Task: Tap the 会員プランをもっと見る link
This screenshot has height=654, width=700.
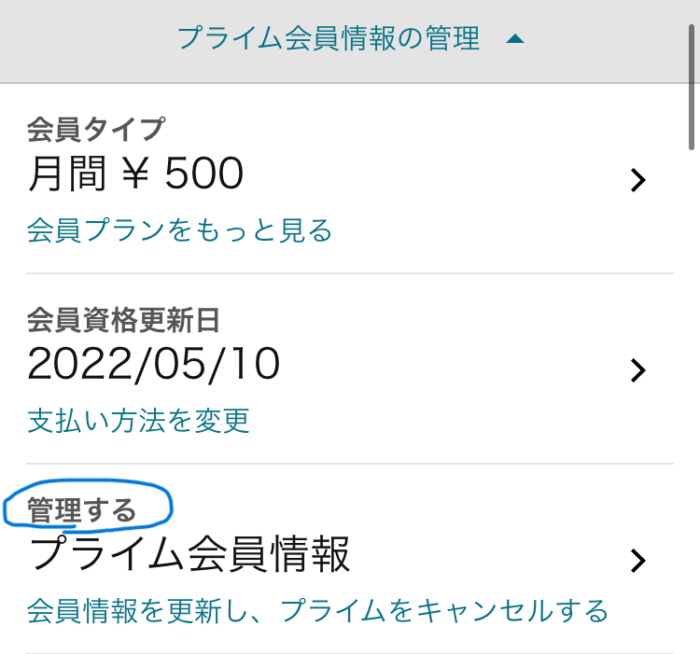Action: pos(179,231)
